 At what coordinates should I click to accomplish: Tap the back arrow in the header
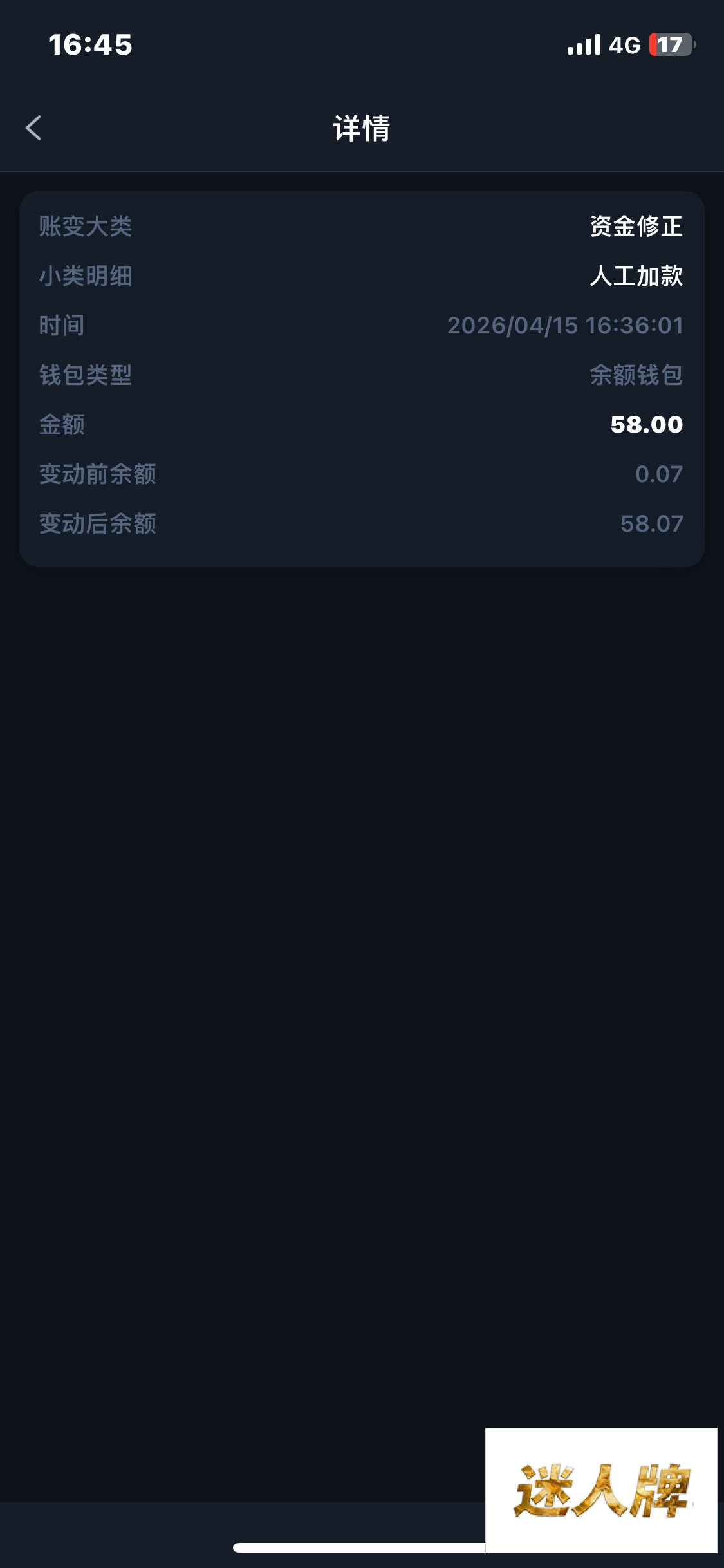(x=33, y=127)
